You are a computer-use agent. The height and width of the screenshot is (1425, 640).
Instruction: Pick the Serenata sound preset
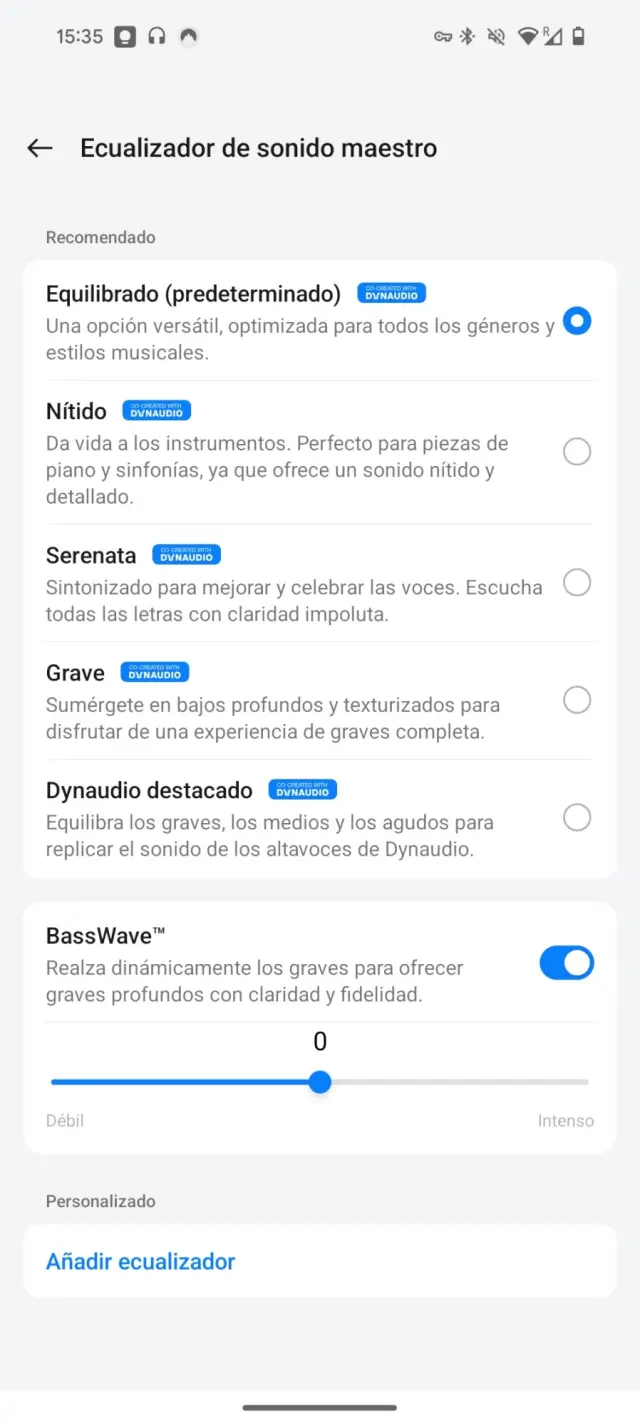[577, 582]
